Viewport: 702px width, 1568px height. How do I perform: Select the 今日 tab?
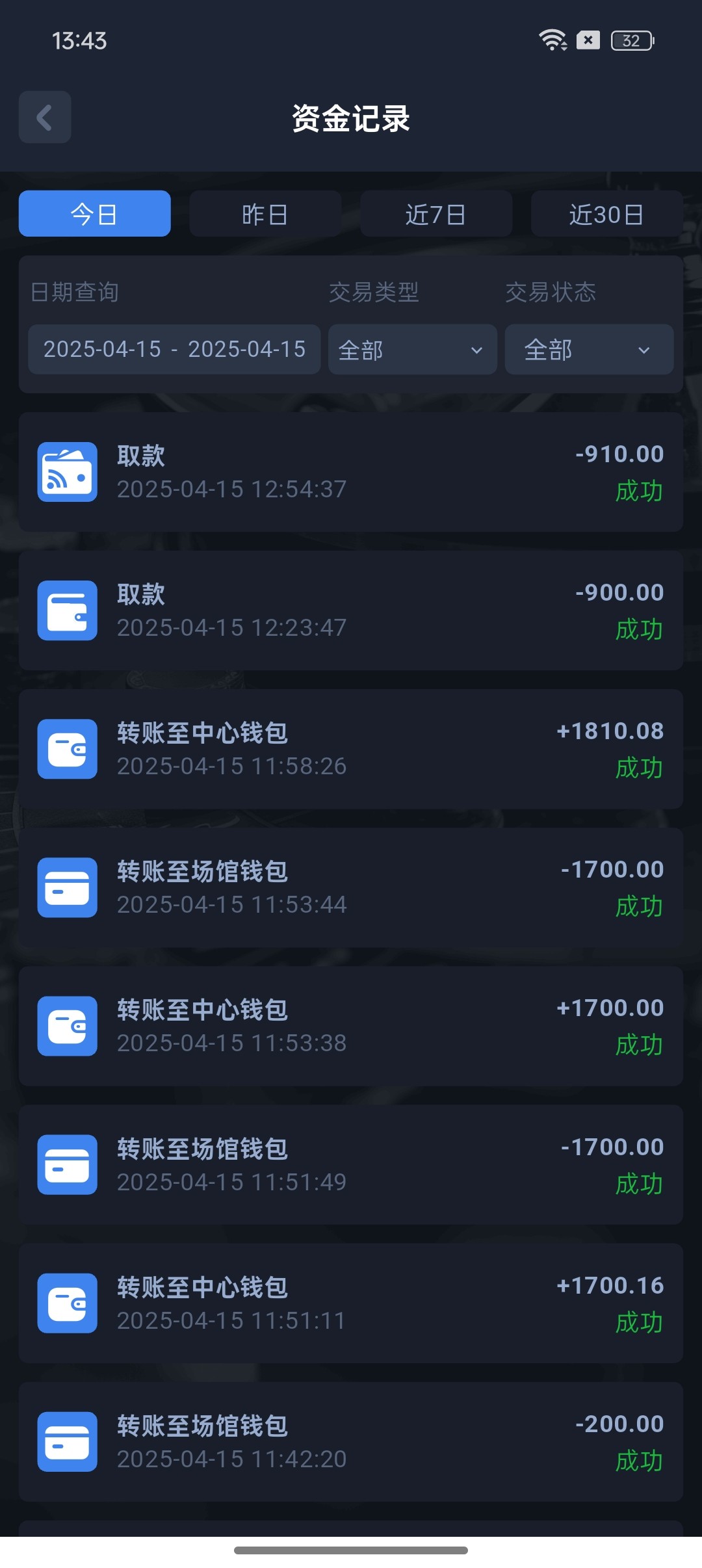pyautogui.click(x=94, y=214)
